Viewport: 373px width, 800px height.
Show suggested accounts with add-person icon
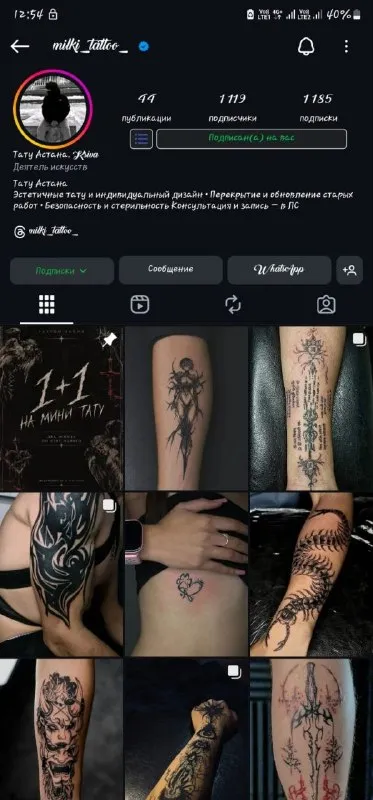(x=350, y=270)
